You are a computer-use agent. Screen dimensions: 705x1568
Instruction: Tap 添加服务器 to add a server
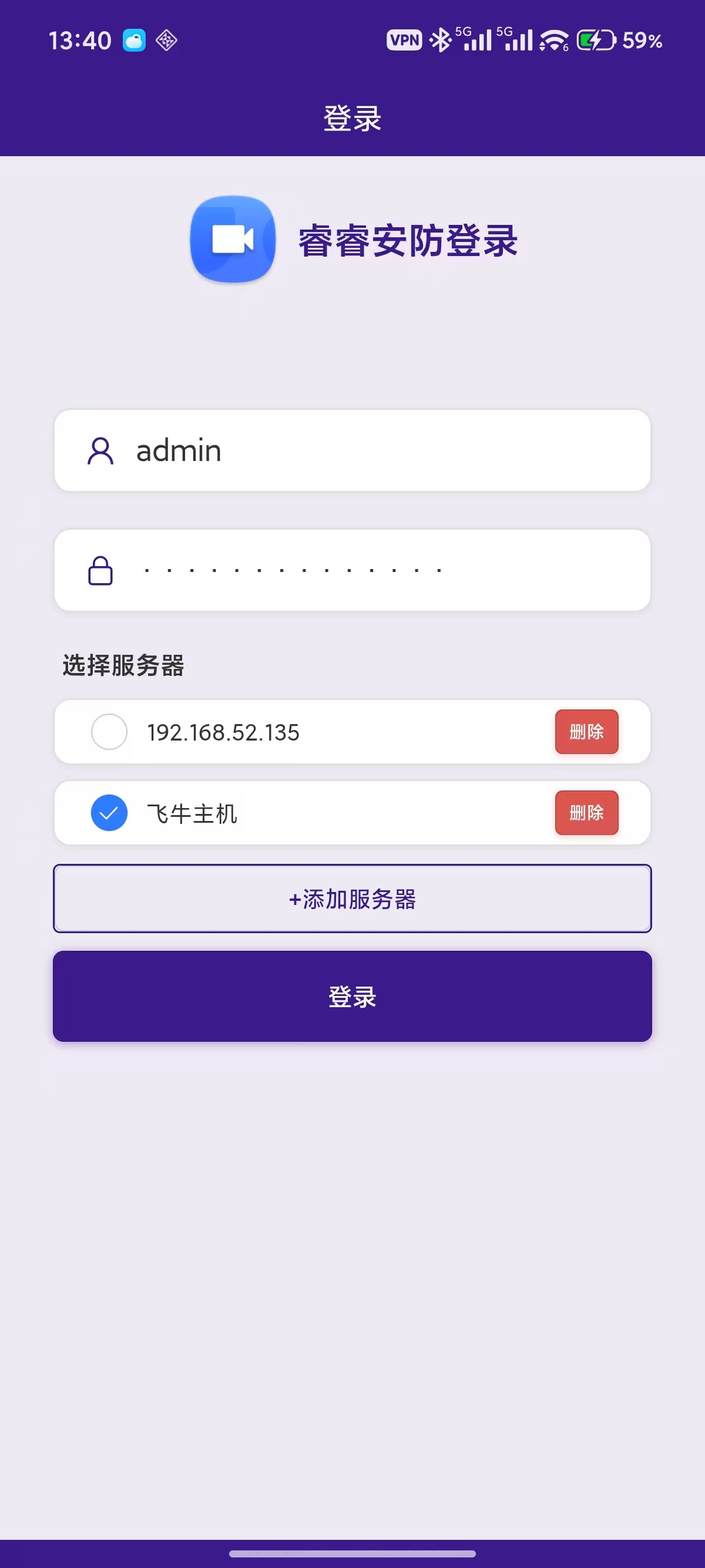[352, 899]
